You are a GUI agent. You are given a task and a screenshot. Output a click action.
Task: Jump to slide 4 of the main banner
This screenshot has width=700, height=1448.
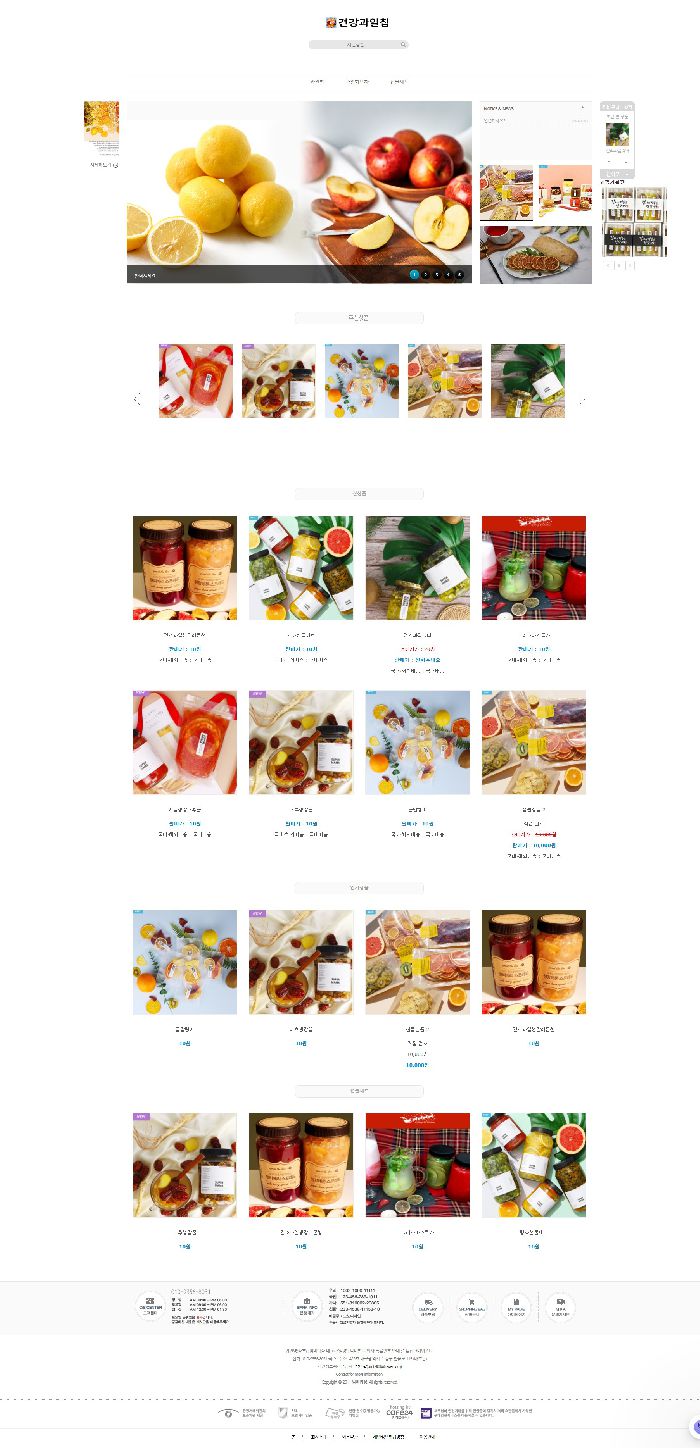coord(448,273)
